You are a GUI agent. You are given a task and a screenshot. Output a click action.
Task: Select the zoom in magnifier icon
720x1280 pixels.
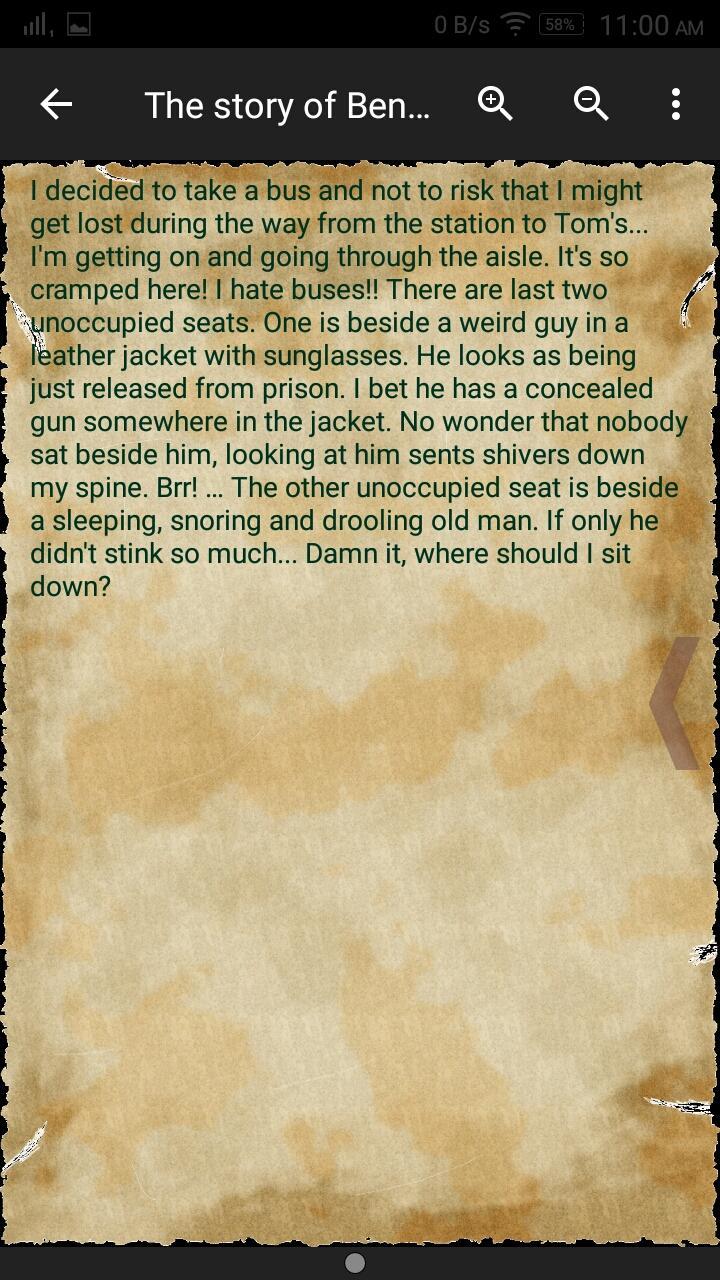point(495,104)
